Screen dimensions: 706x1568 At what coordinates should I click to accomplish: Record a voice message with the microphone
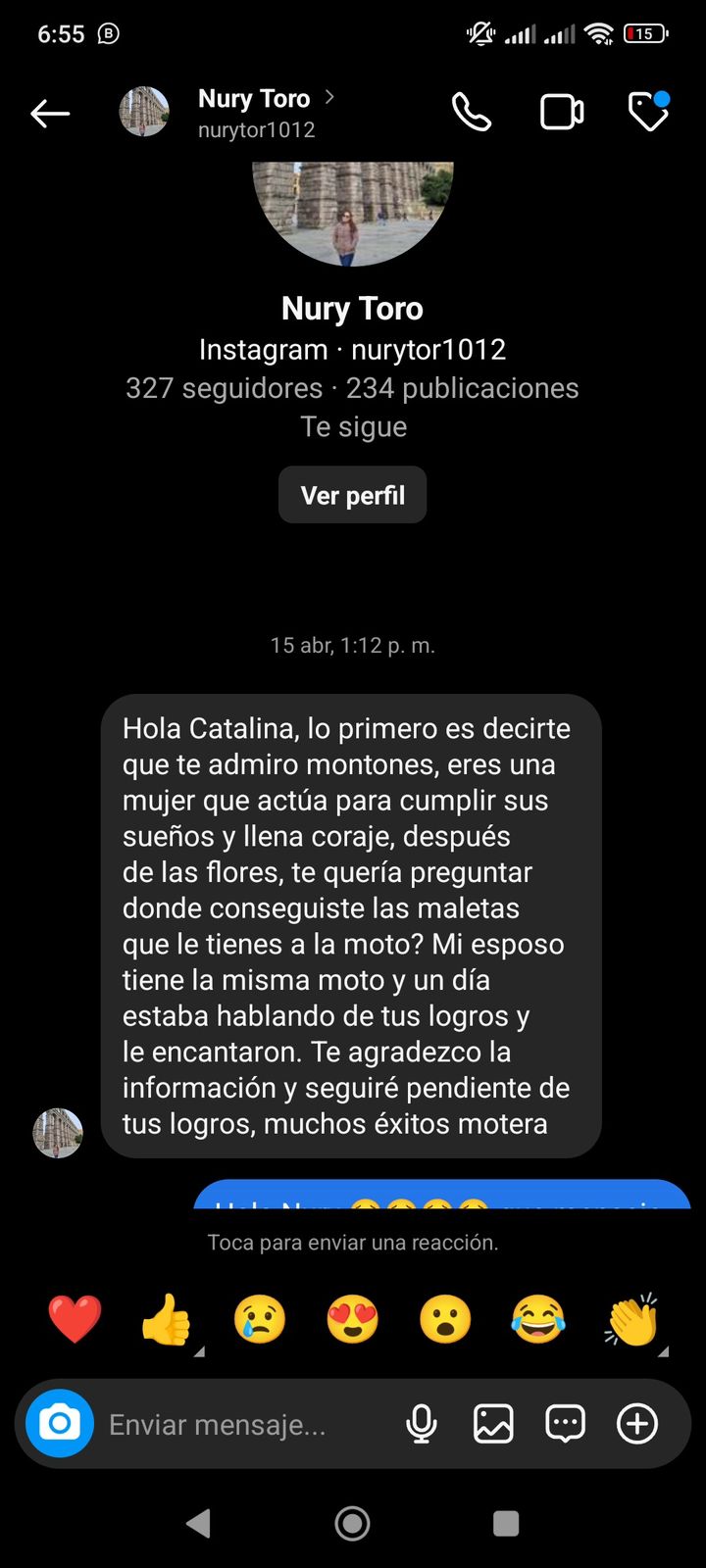pyautogui.click(x=422, y=1424)
